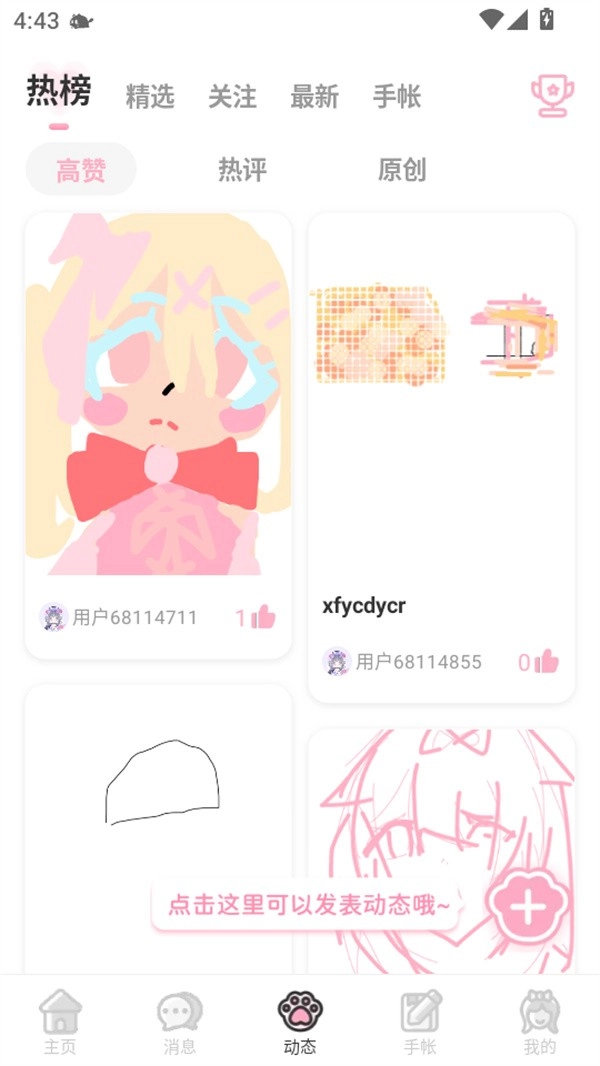
Task: Like the post by 用户68114711
Action: coord(263,618)
